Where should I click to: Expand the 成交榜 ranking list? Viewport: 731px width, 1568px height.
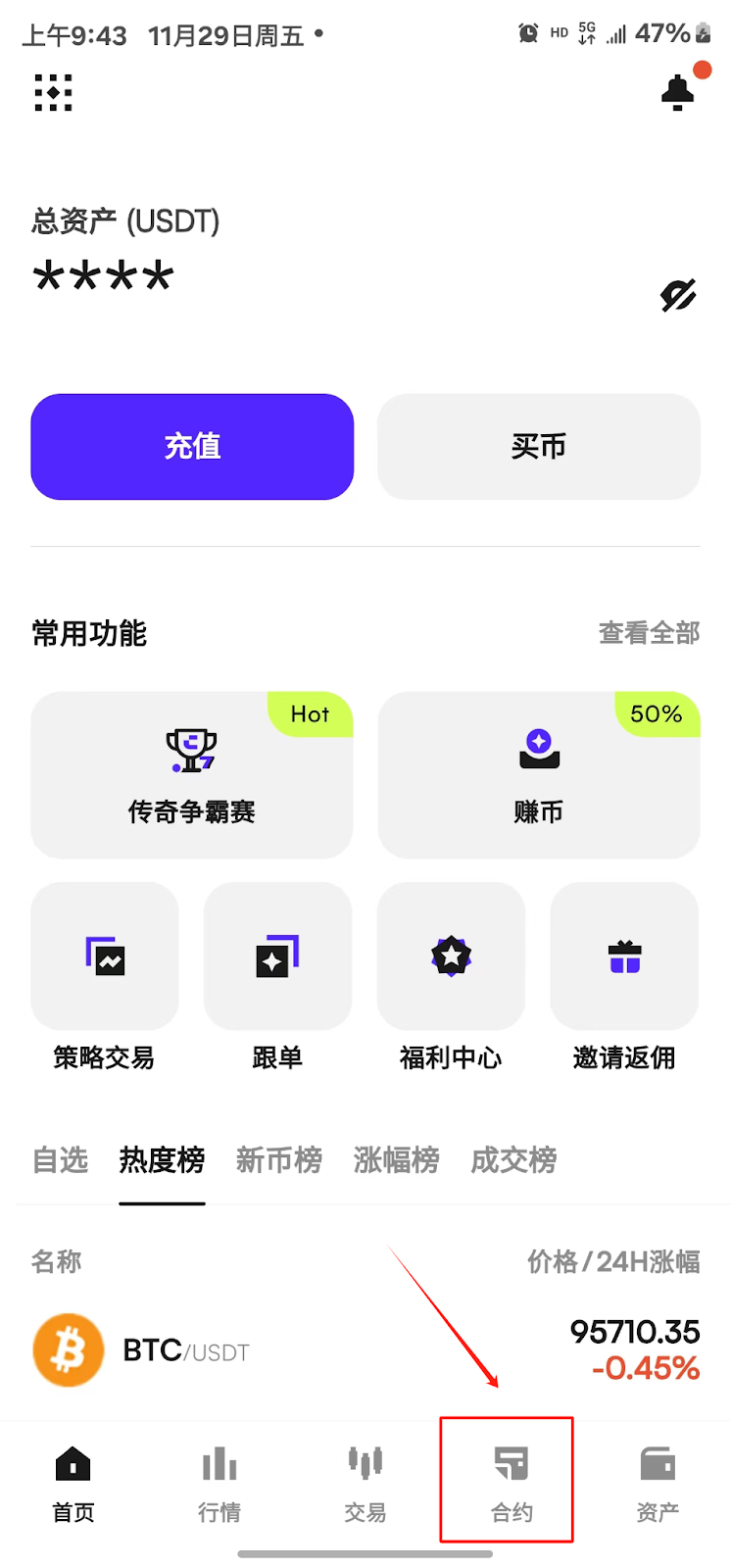pos(512,1160)
